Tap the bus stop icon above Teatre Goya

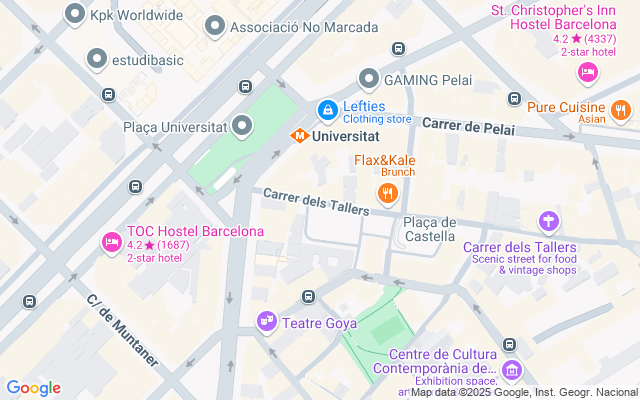[309, 296]
